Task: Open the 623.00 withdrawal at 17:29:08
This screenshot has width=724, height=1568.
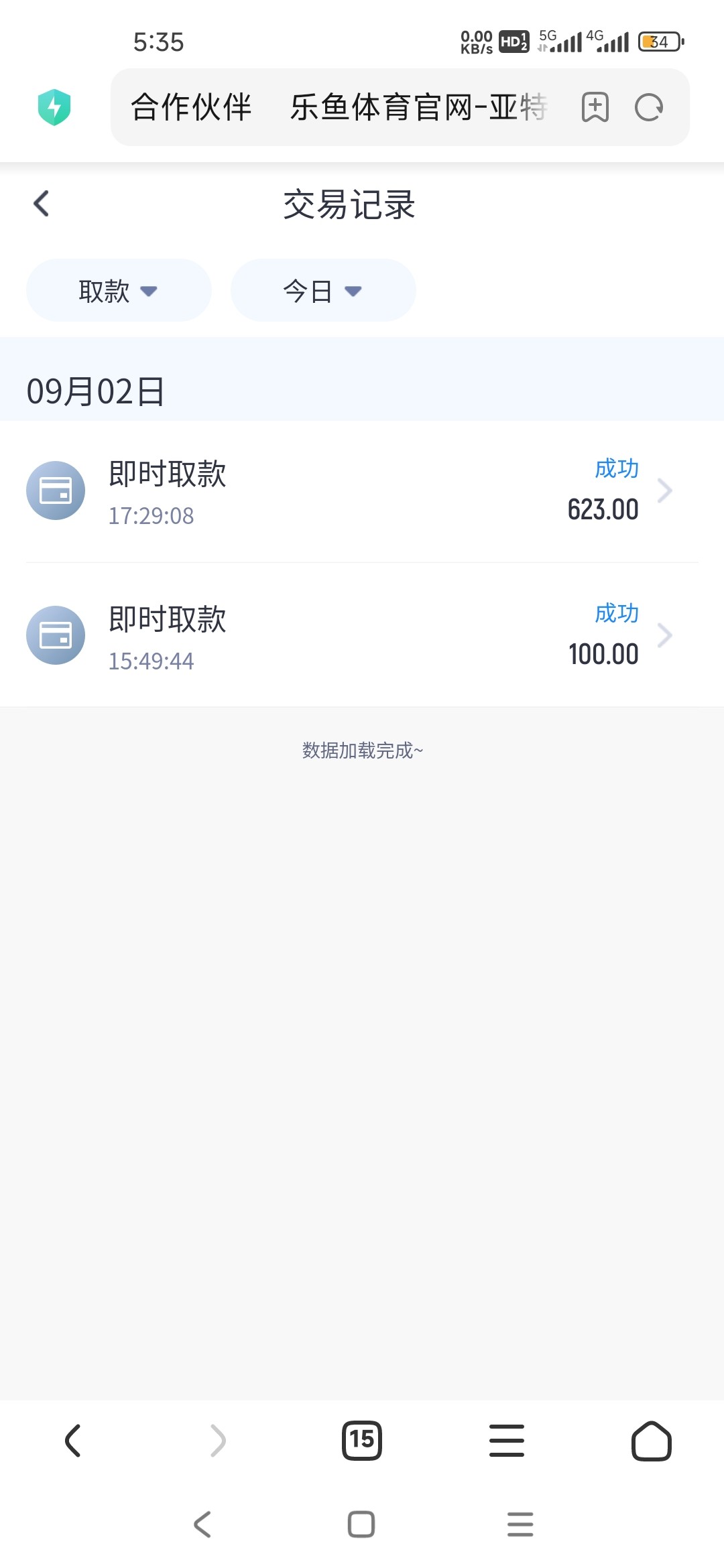Action: (x=362, y=491)
